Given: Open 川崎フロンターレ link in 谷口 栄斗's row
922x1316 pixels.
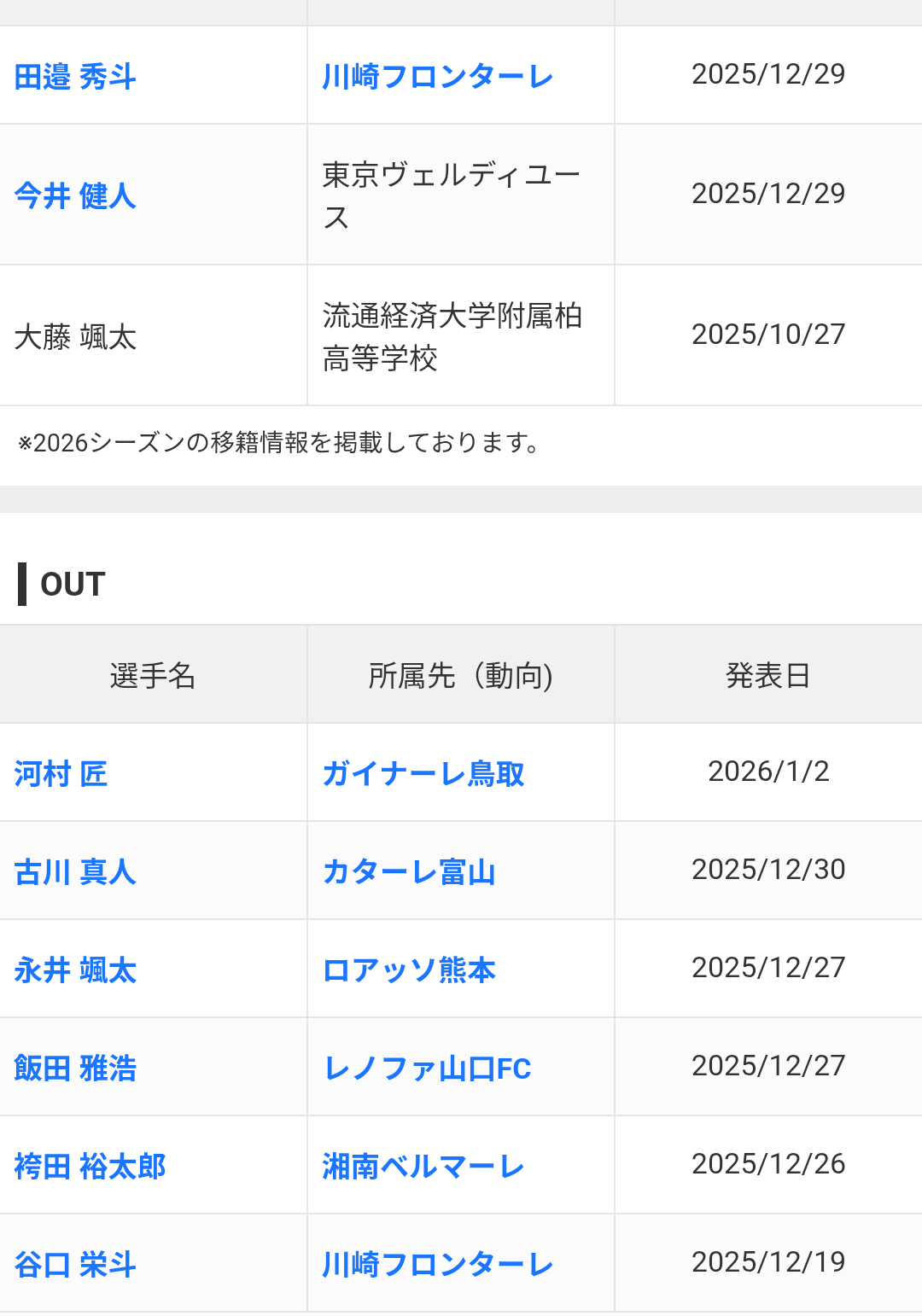Looking at the screenshot, I should coord(437,1265).
